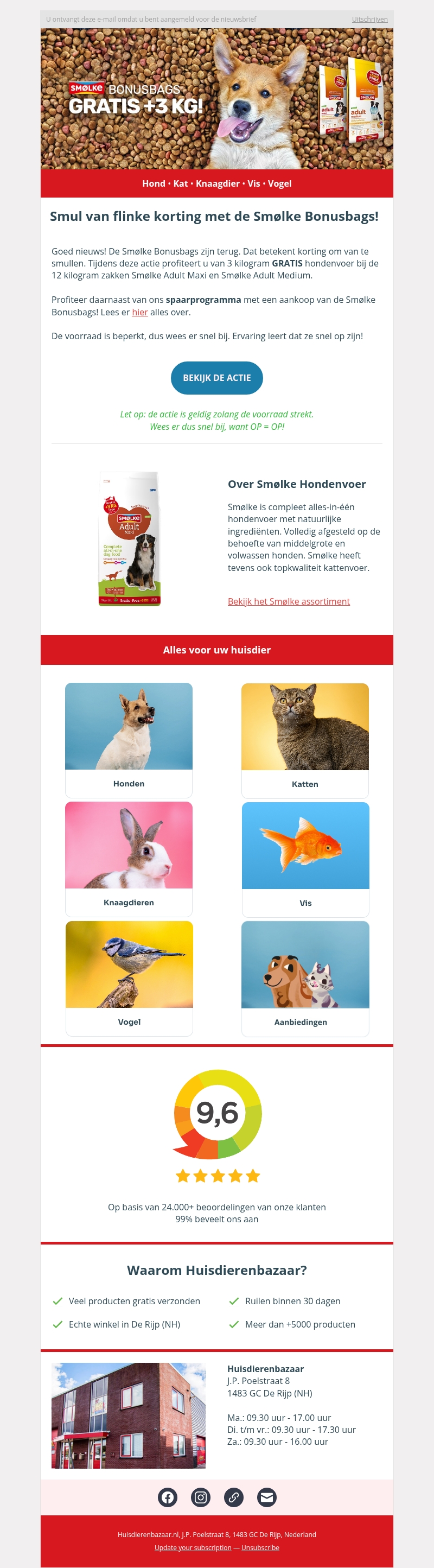Open Bekijk het Smølke assortiment link
Image resolution: width=434 pixels, height=1568 pixels.
[289, 601]
